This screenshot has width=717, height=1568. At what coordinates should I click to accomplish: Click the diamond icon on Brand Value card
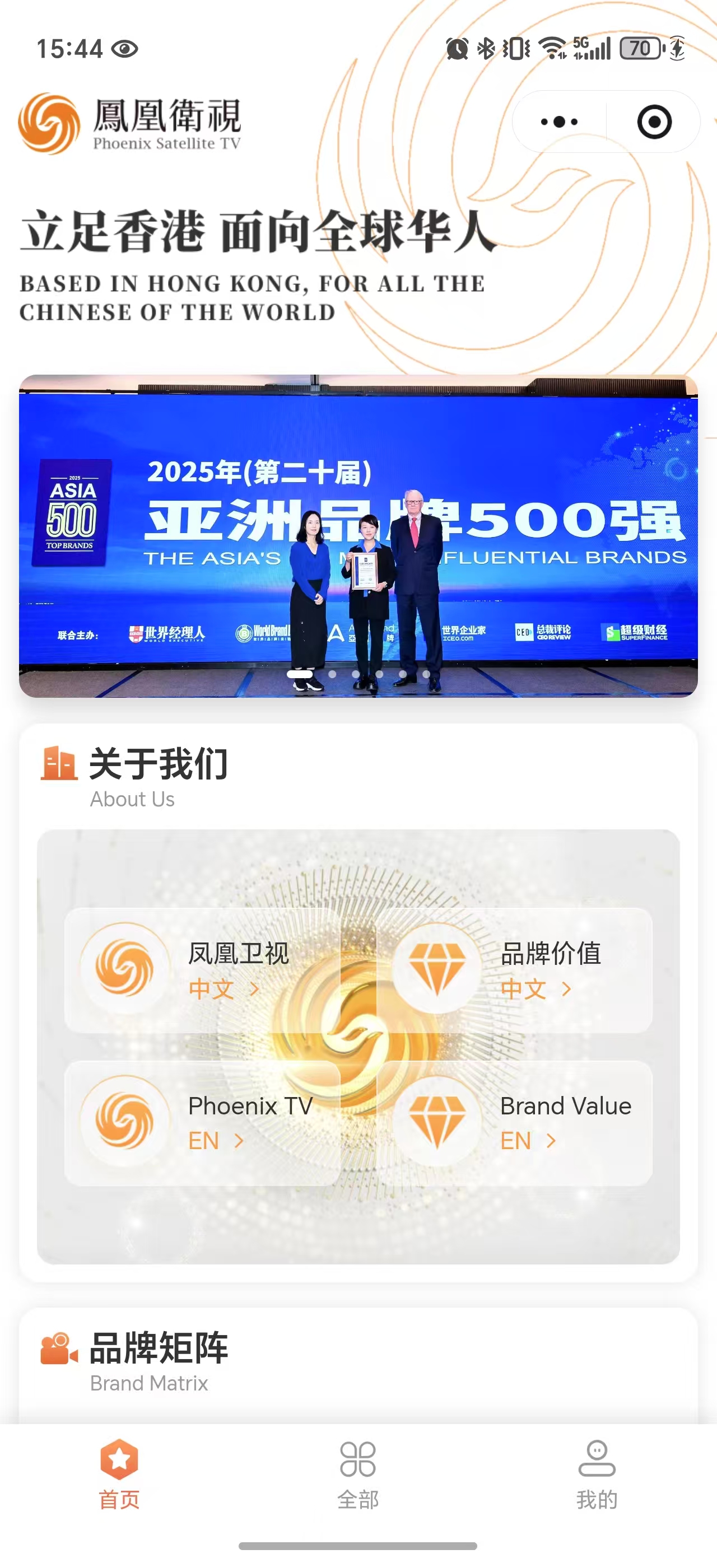pos(436,1121)
